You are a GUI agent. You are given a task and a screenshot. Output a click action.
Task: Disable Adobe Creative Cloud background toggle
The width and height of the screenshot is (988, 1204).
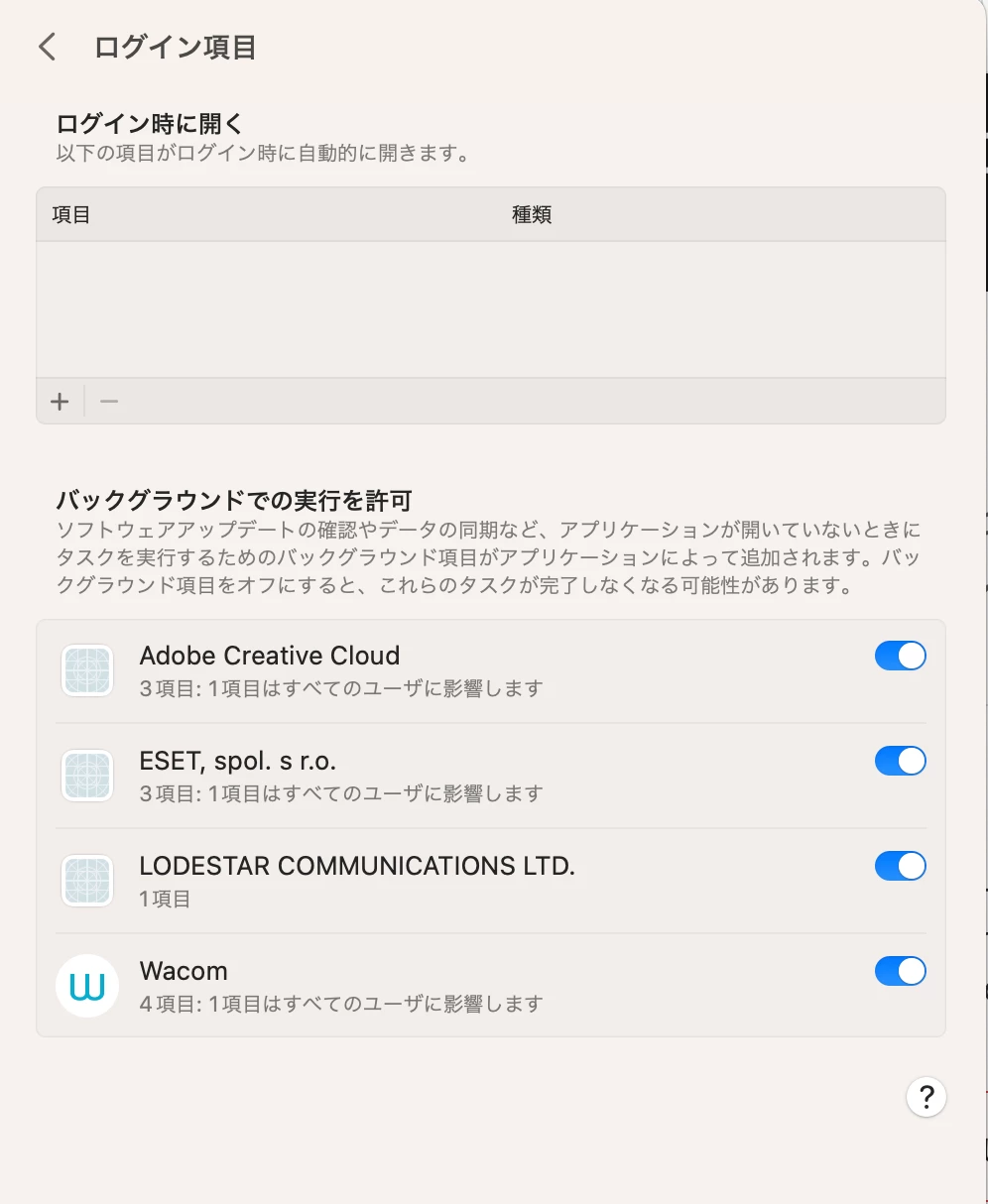[x=900, y=657]
